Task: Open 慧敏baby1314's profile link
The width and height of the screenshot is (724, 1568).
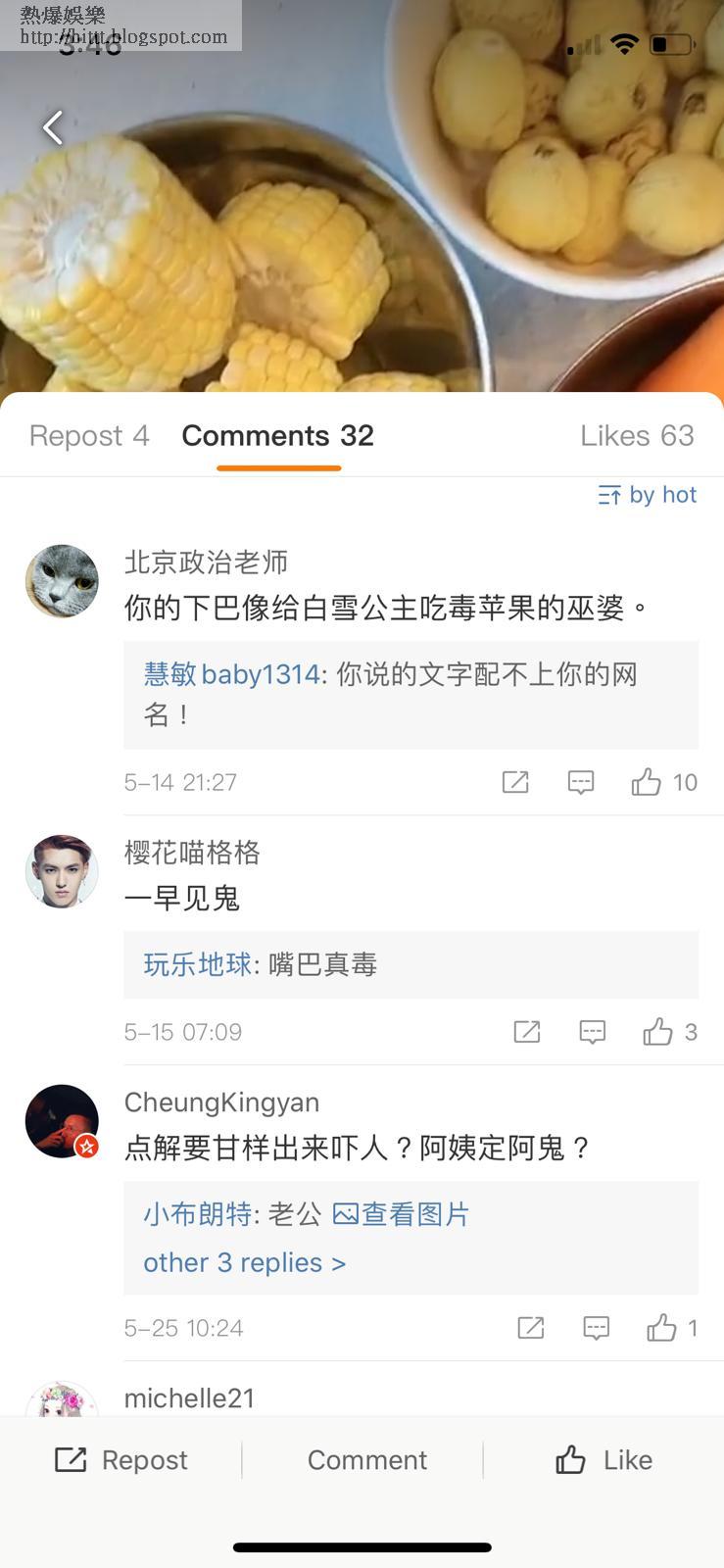Action: pos(232,674)
